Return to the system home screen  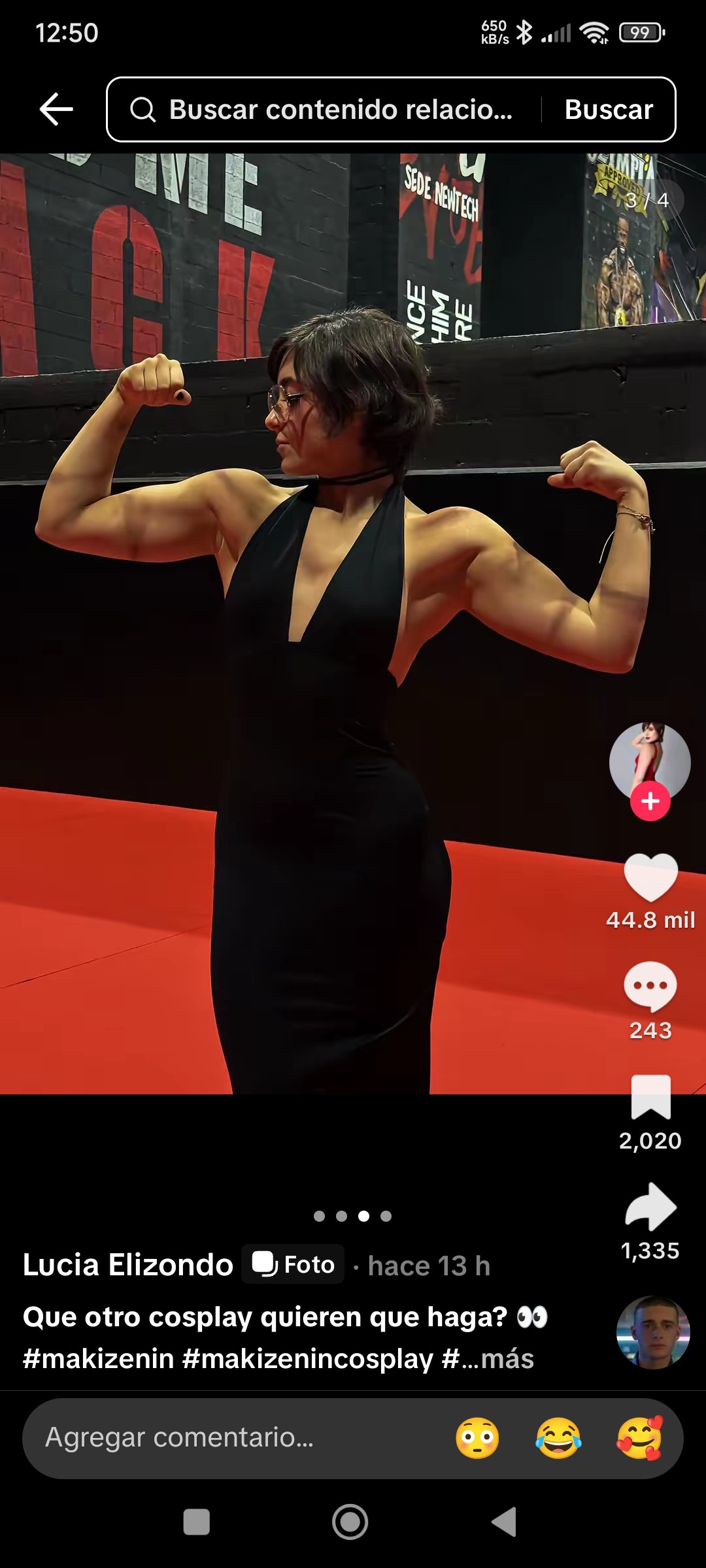click(x=350, y=1522)
